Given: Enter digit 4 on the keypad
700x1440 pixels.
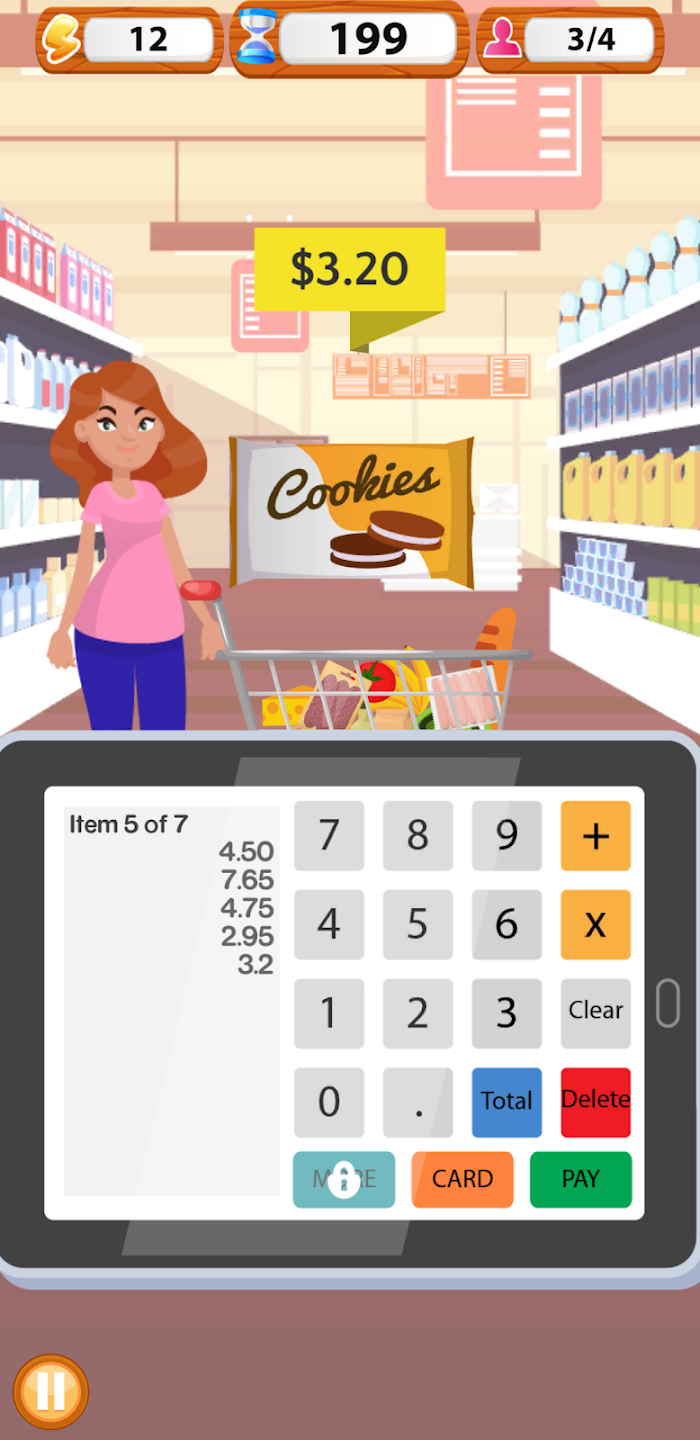Looking at the screenshot, I should pyautogui.click(x=329, y=924).
